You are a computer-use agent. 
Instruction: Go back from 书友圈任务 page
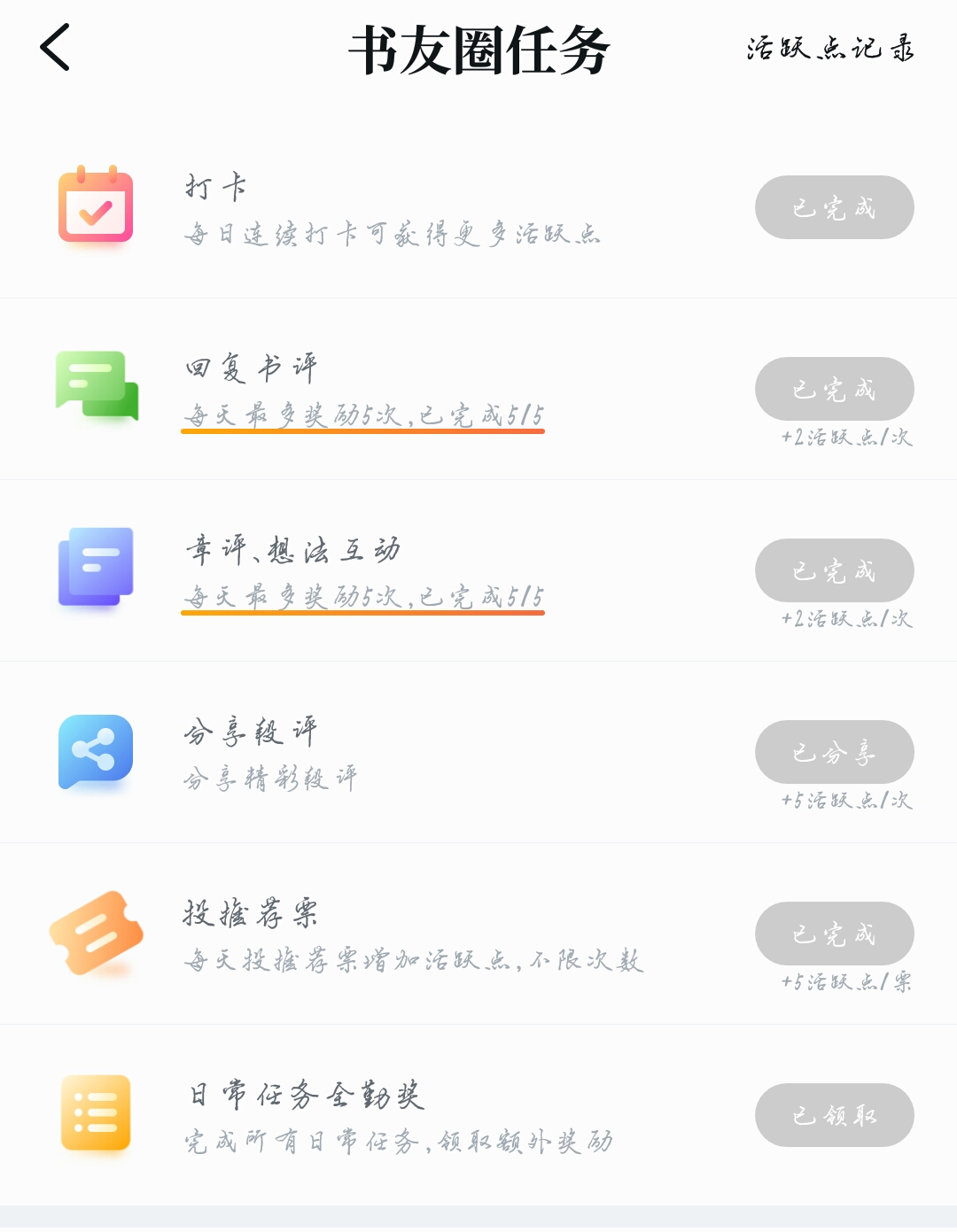click(55, 48)
